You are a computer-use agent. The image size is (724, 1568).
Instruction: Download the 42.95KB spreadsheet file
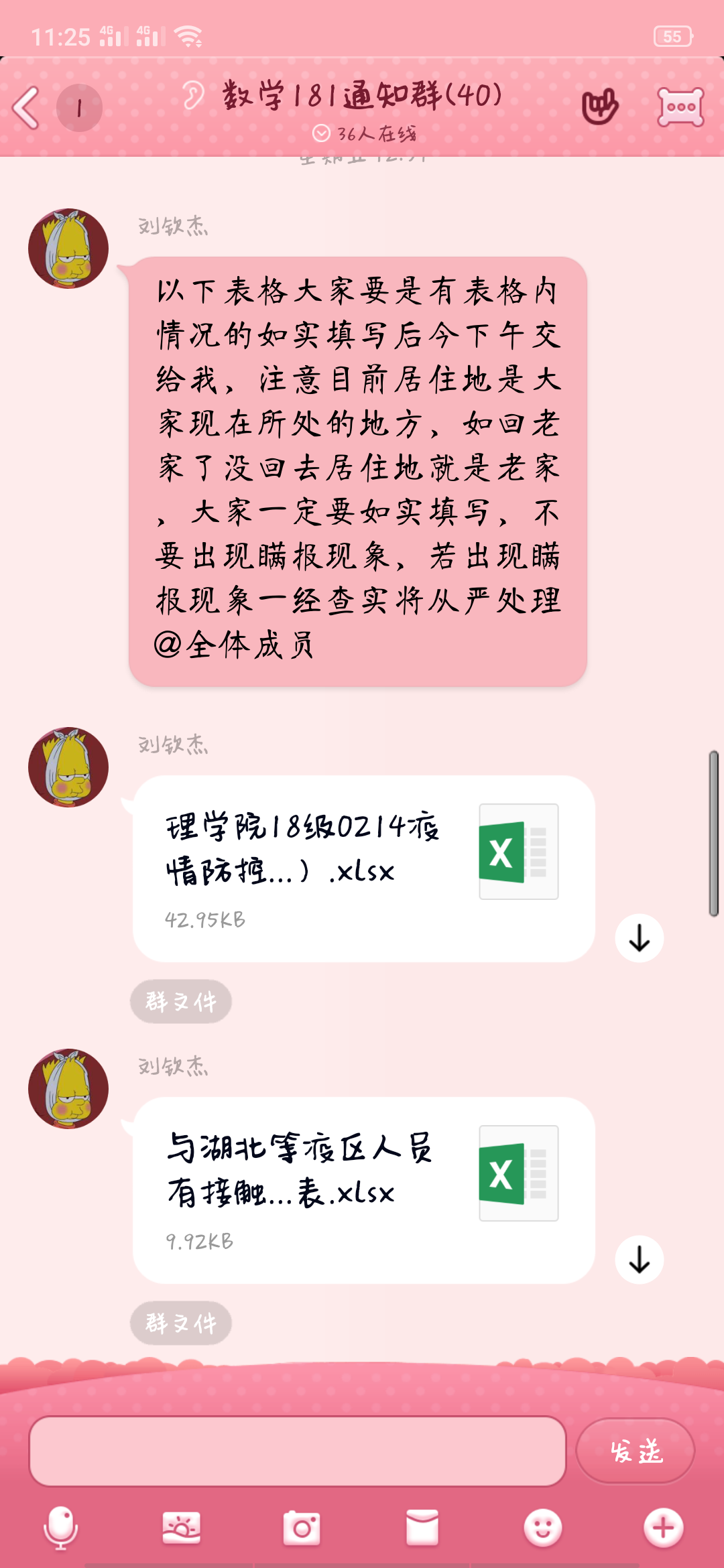(640, 938)
